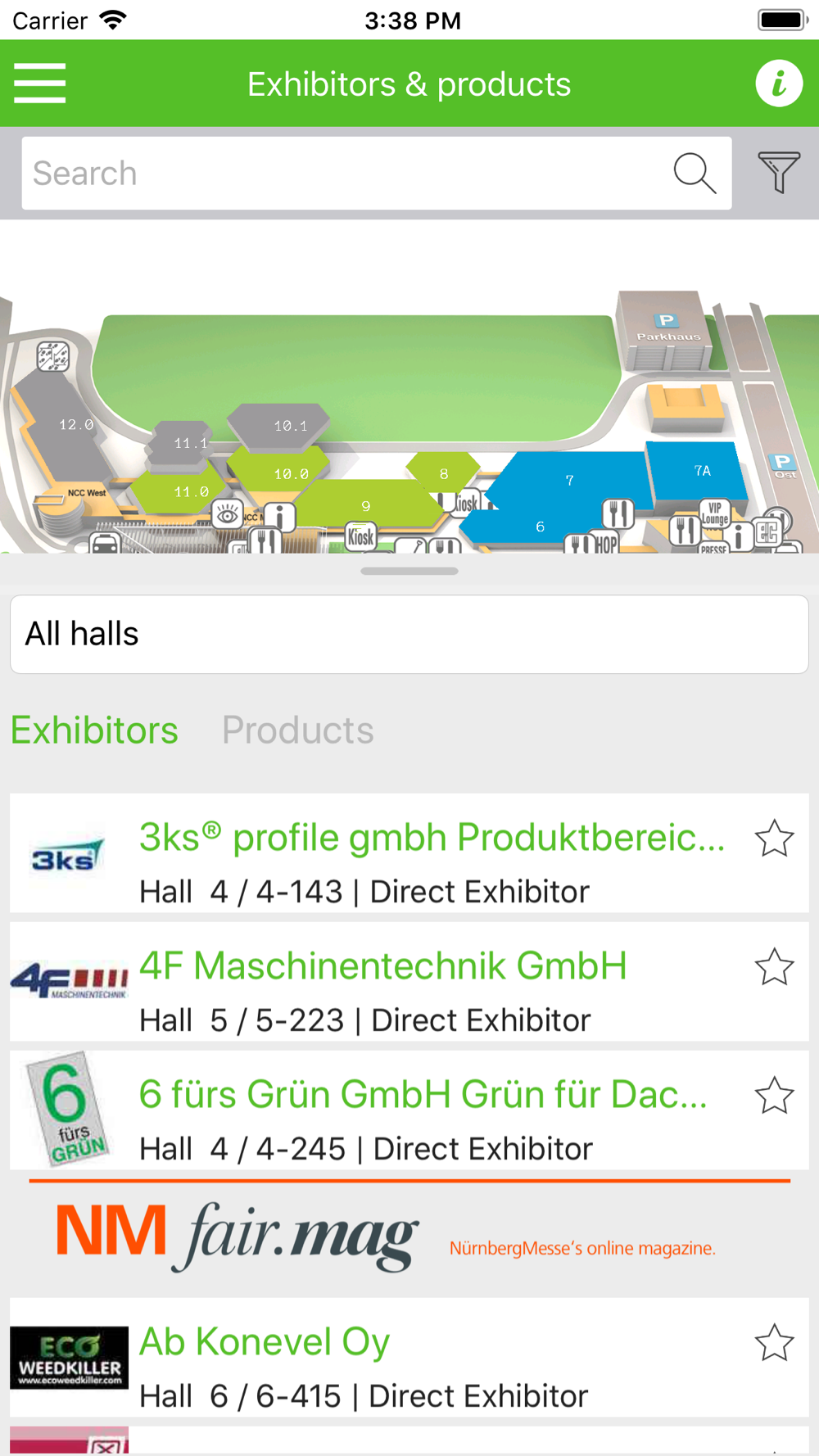Image resolution: width=819 pixels, height=1456 pixels.
Task: Switch to the Products tab
Action: (298, 730)
